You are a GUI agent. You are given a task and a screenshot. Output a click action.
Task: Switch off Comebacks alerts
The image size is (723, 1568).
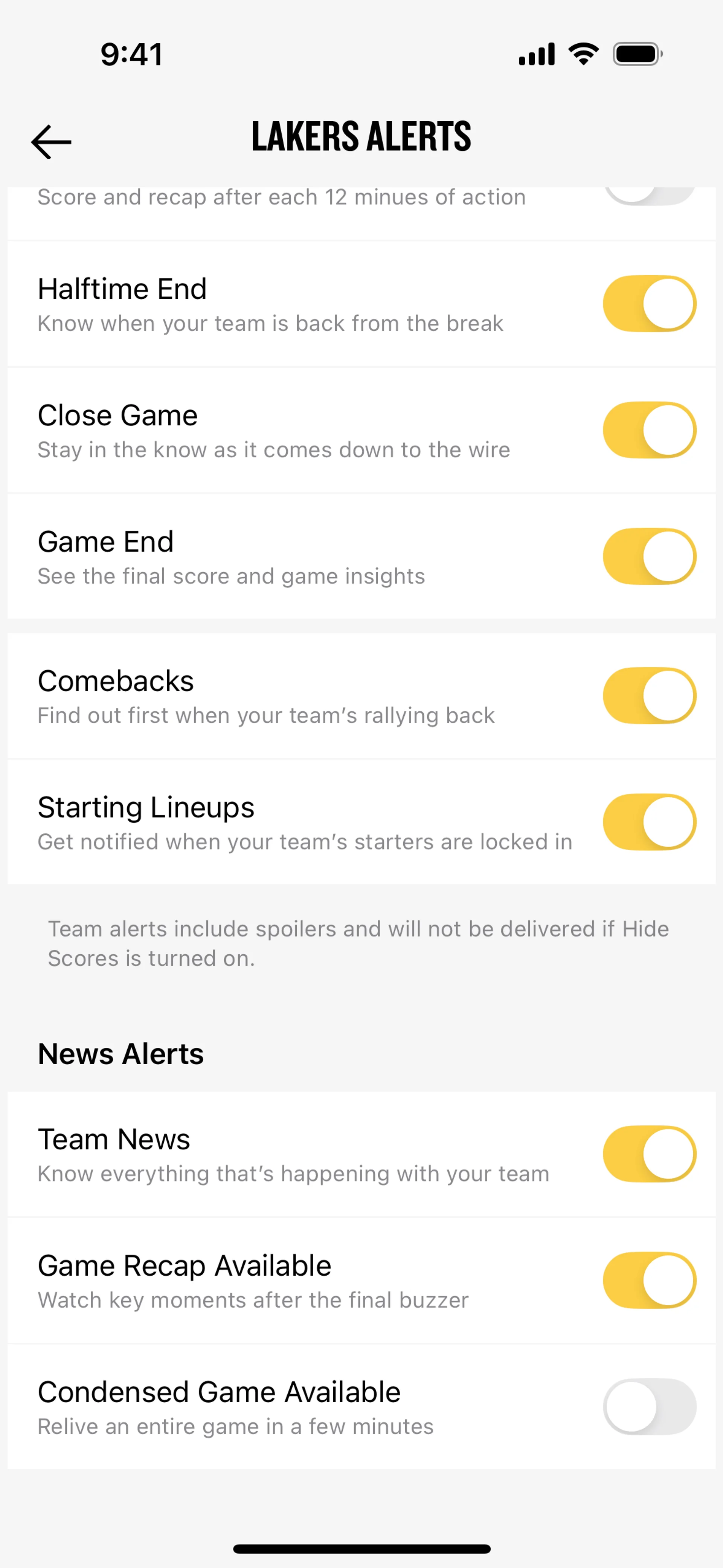[x=649, y=696]
